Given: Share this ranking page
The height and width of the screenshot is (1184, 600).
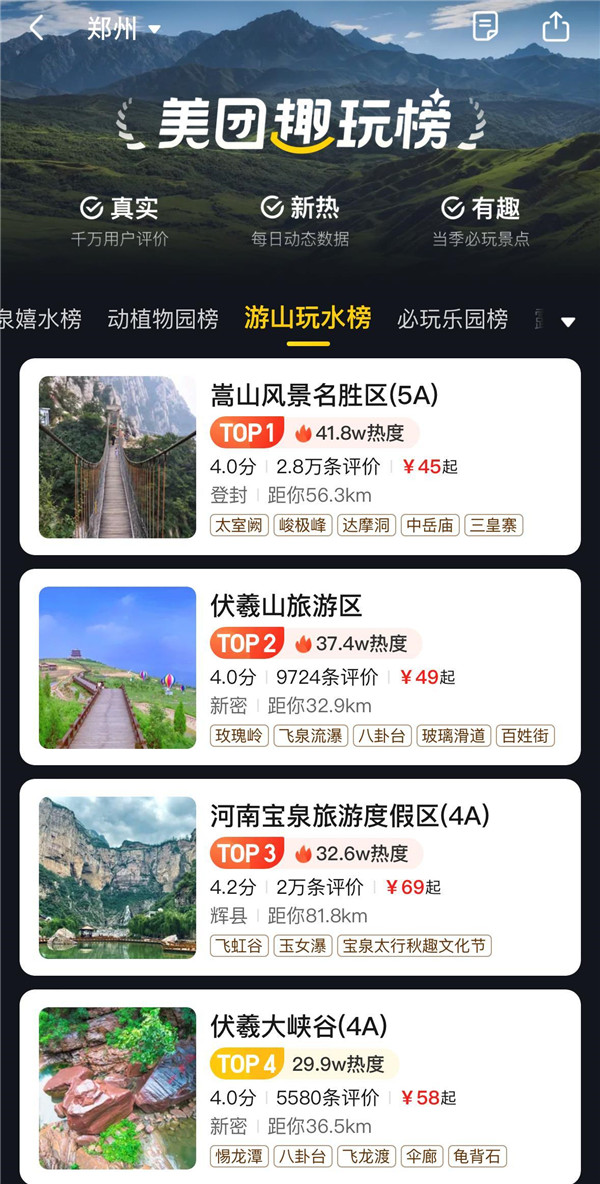Looking at the screenshot, I should (x=555, y=27).
